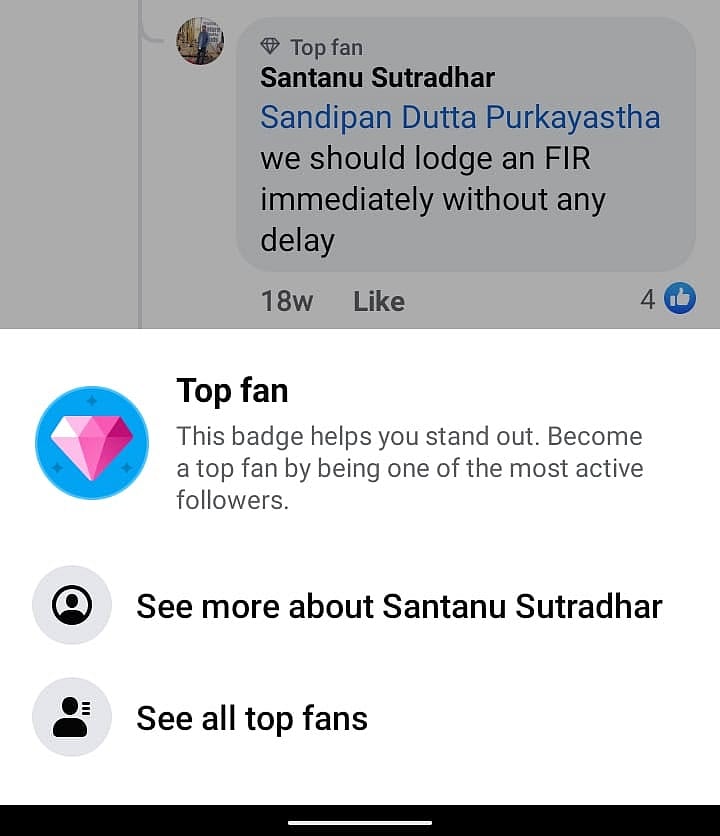The width and height of the screenshot is (720, 836).
Task: View the reactions on Santanu's comment
Action: (x=668, y=298)
